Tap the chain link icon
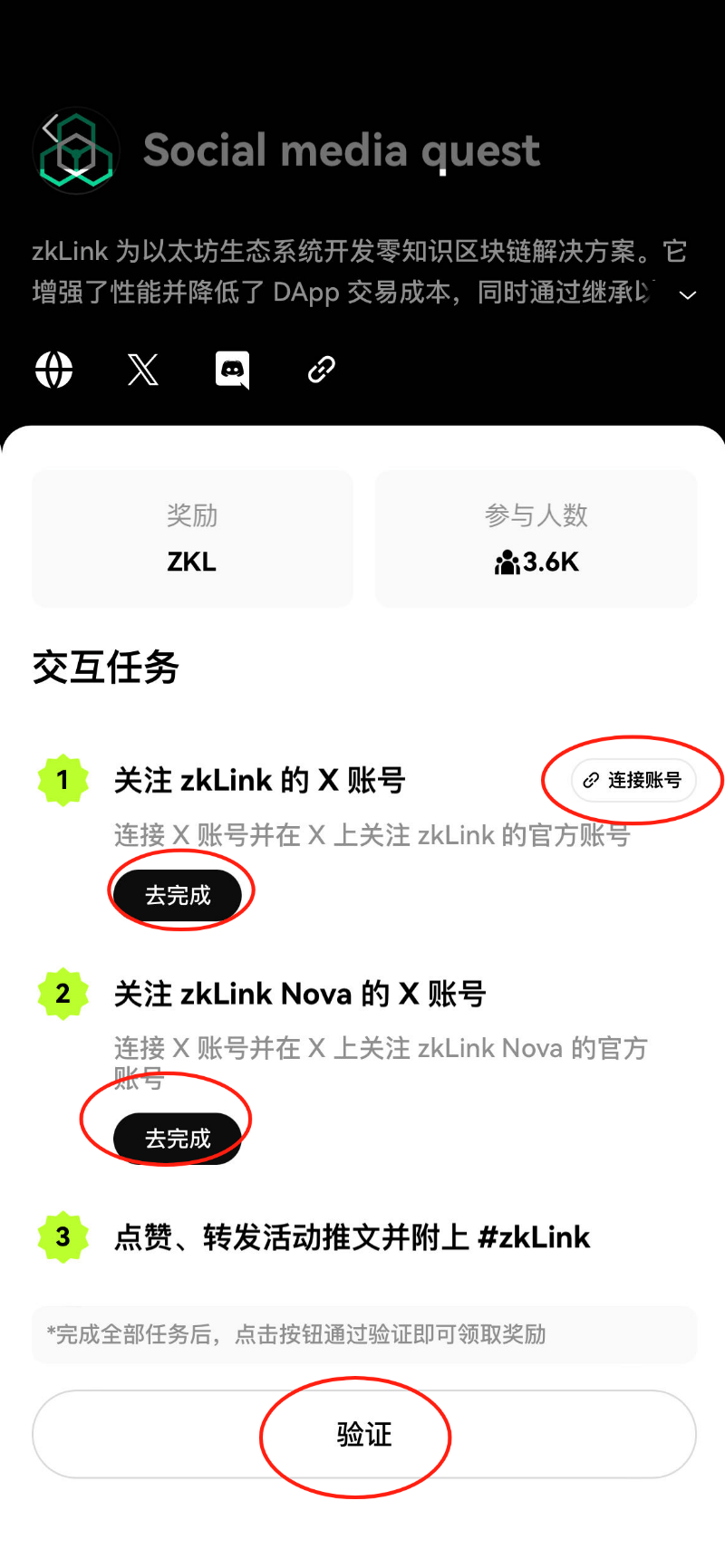The width and height of the screenshot is (725, 1568). pyautogui.click(x=322, y=370)
